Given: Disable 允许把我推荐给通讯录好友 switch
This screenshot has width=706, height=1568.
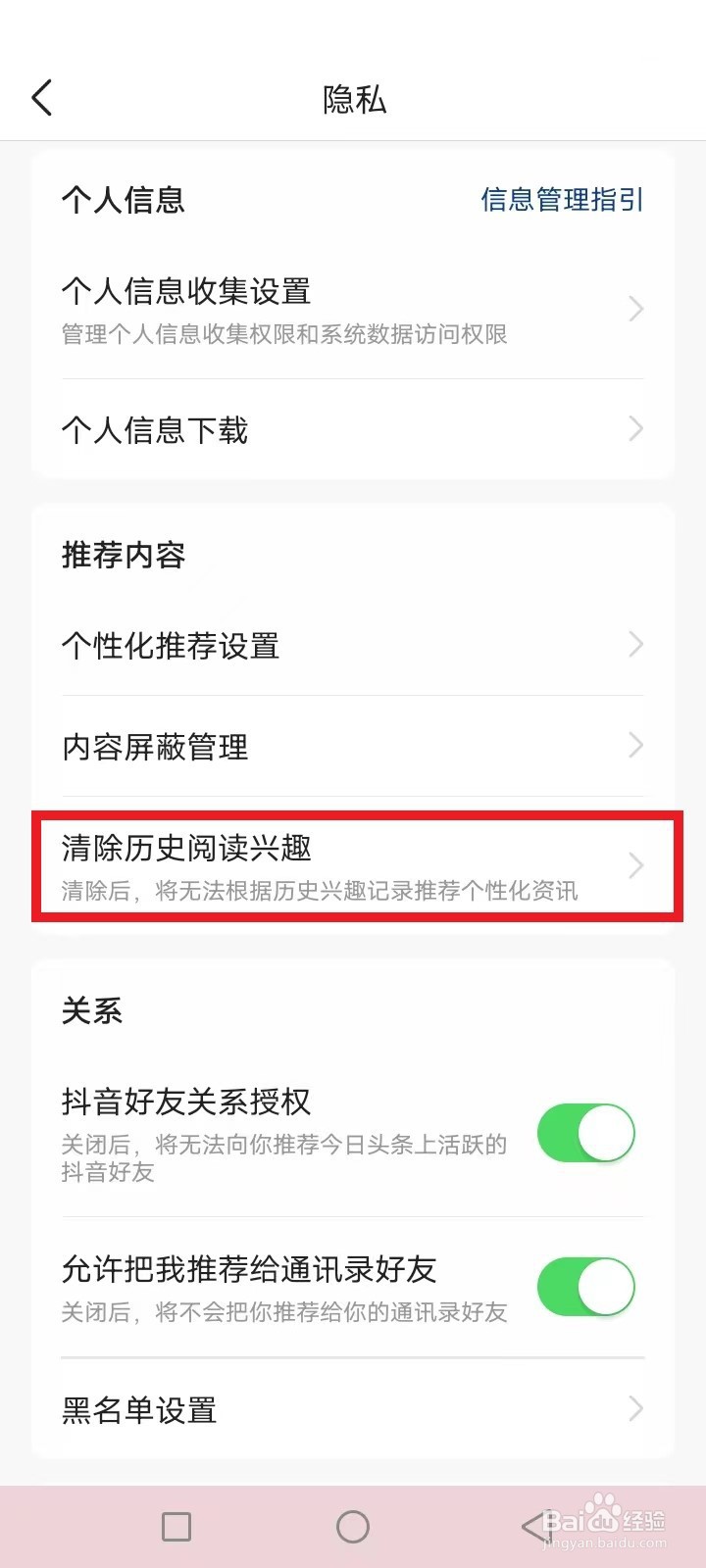Looking at the screenshot, I should pyautogui.click(x=585, y=1287).
